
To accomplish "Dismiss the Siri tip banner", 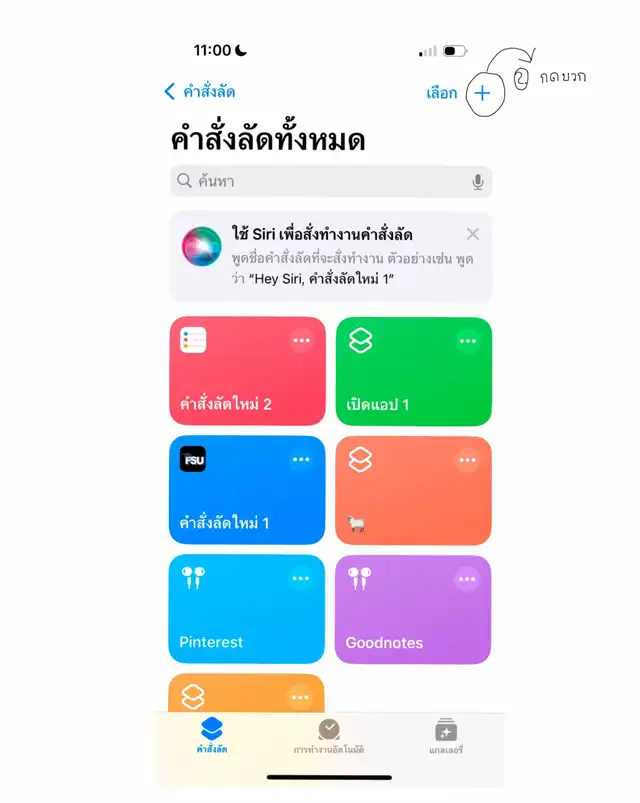I will (x=473, y=234).
